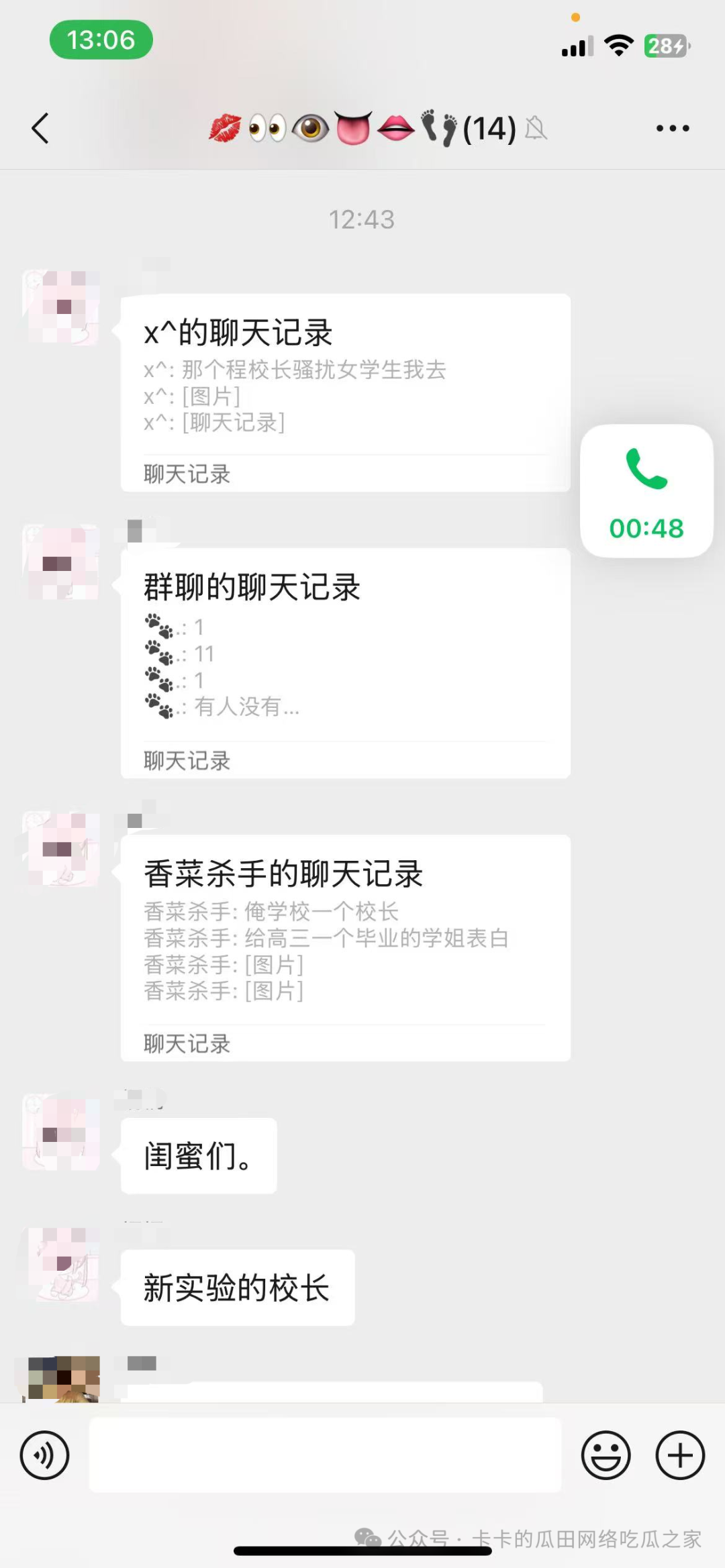This screenshot has height=1568, width=725.
Task: Switch to voice message input
Action: tap(44, 1455)
